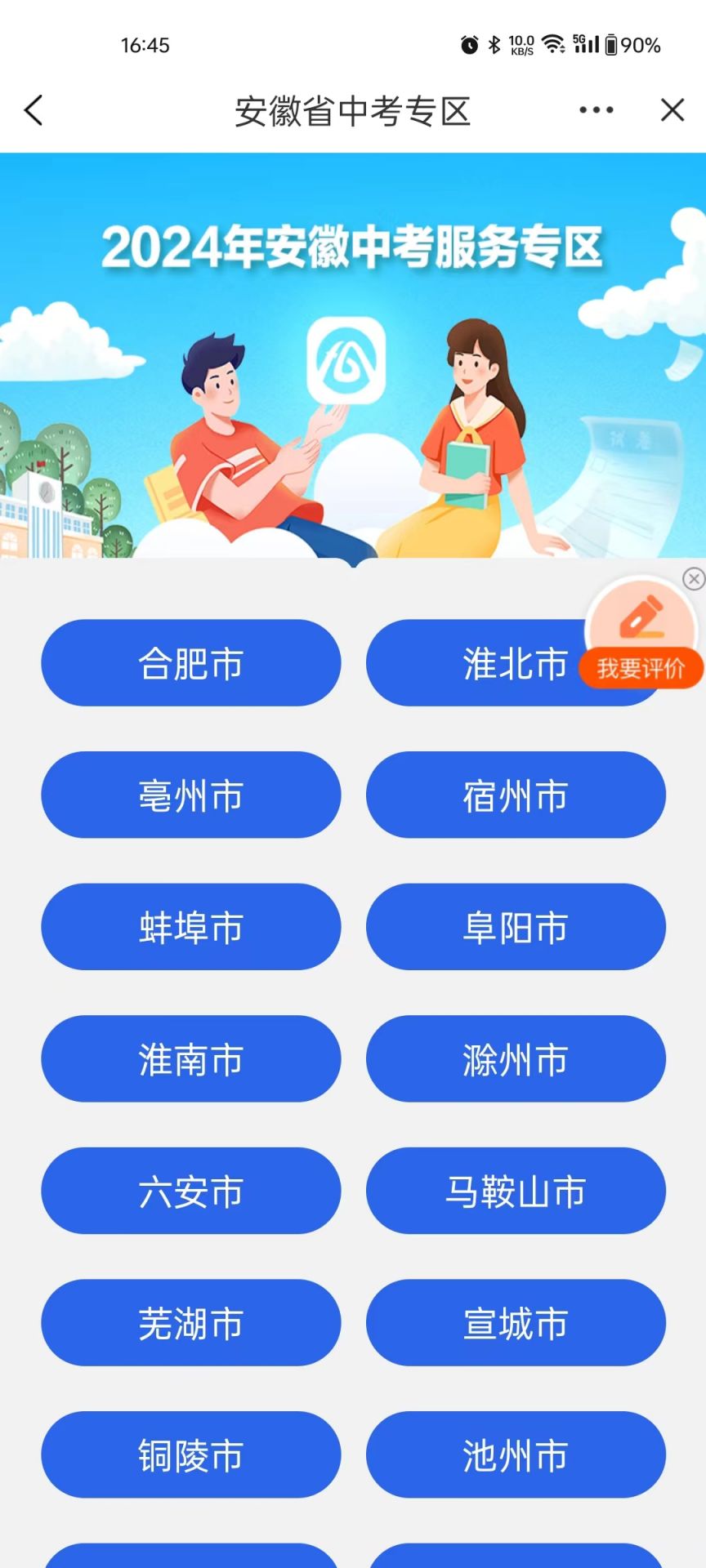
Task: Open 宿州市 exam services
Action: click(x=516, y=795)
